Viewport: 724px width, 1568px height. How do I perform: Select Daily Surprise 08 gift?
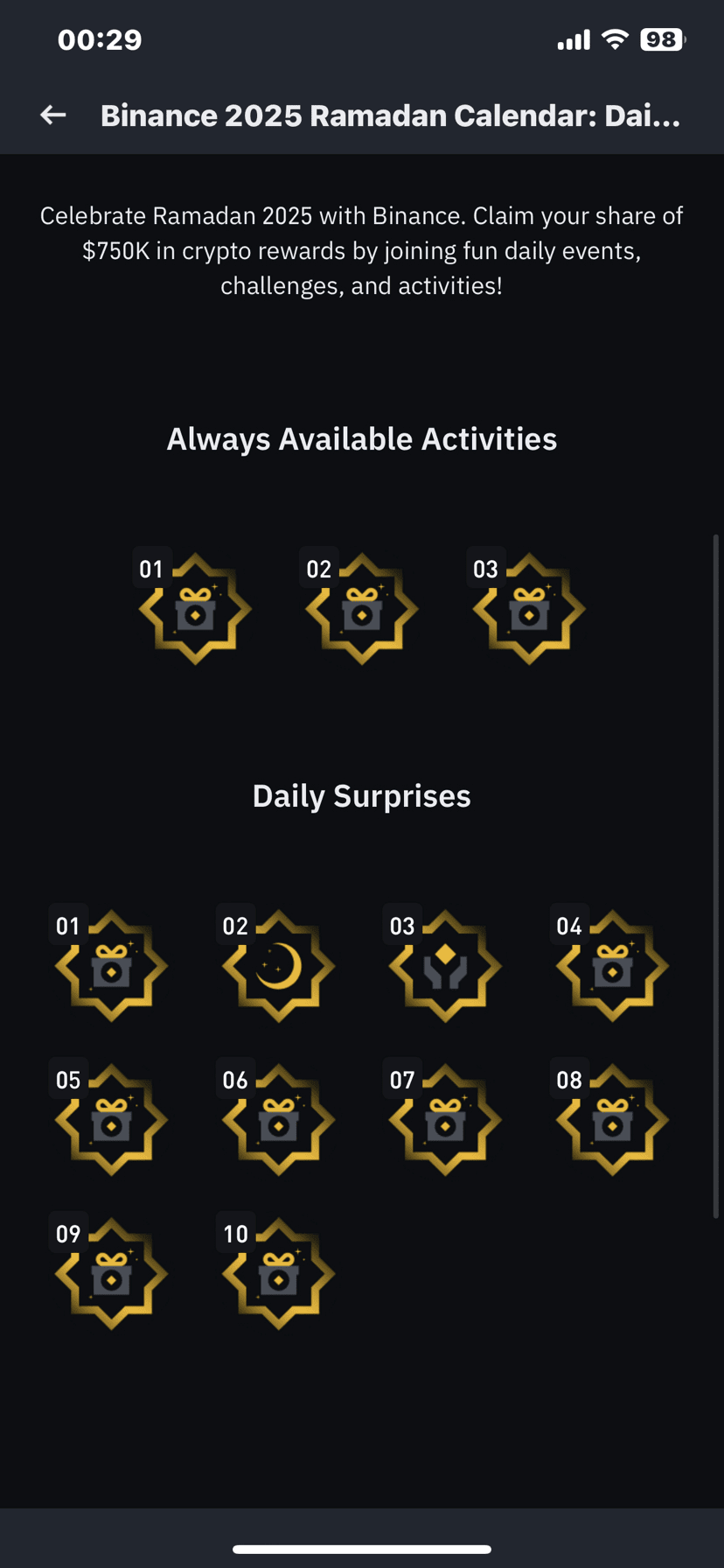(612, 1120)
